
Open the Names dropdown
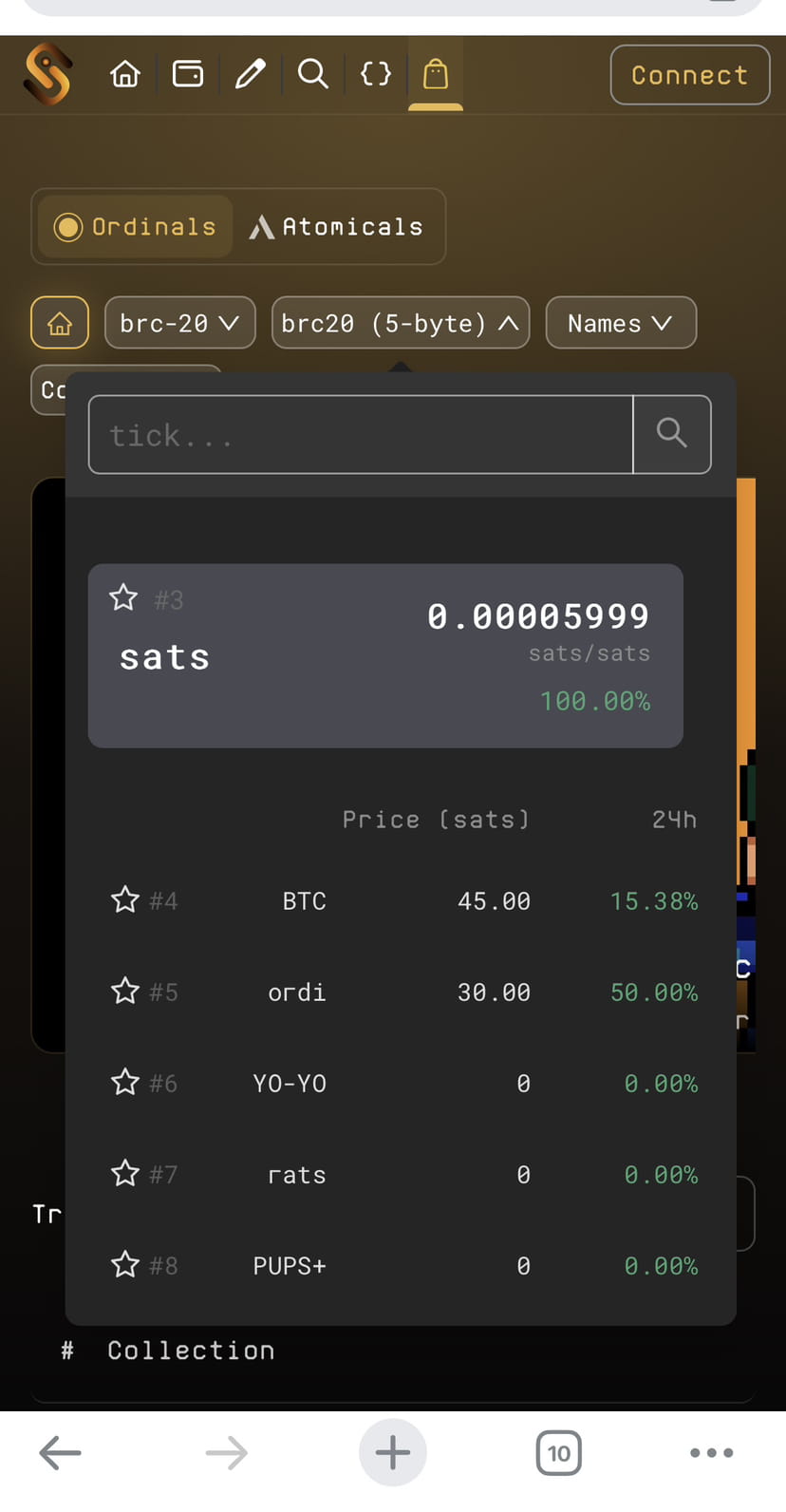(621, 323)
